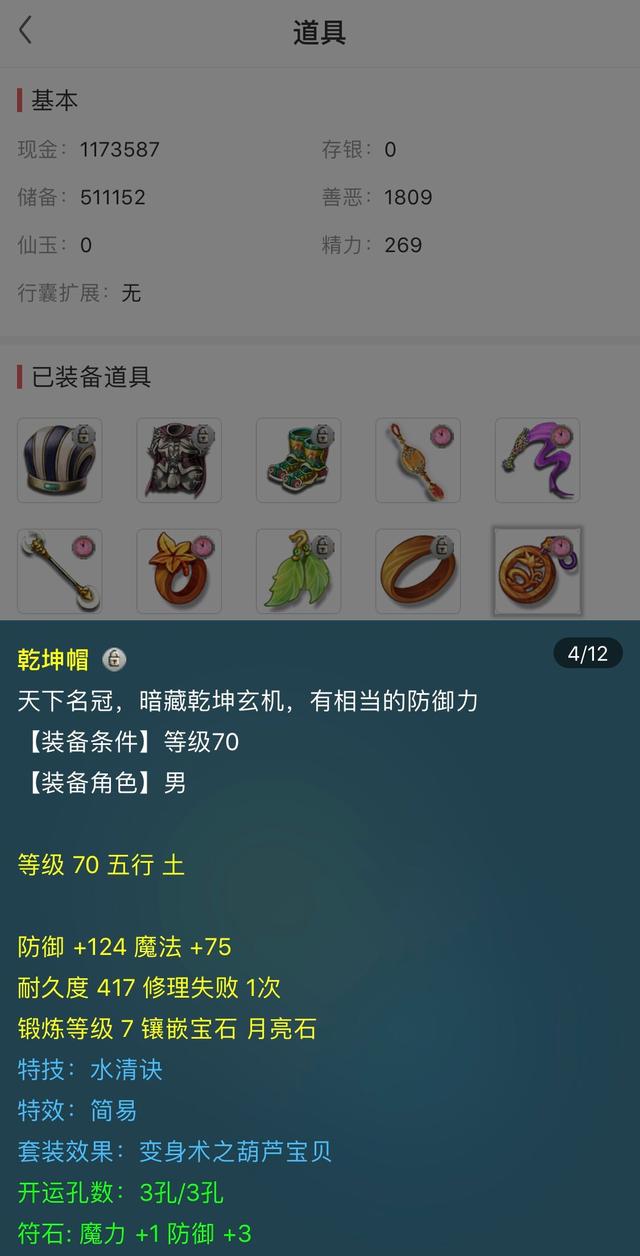Select the striped hat equipment tile
Viewport: 640px width, 1256px height.
click(x=60, y=460)
